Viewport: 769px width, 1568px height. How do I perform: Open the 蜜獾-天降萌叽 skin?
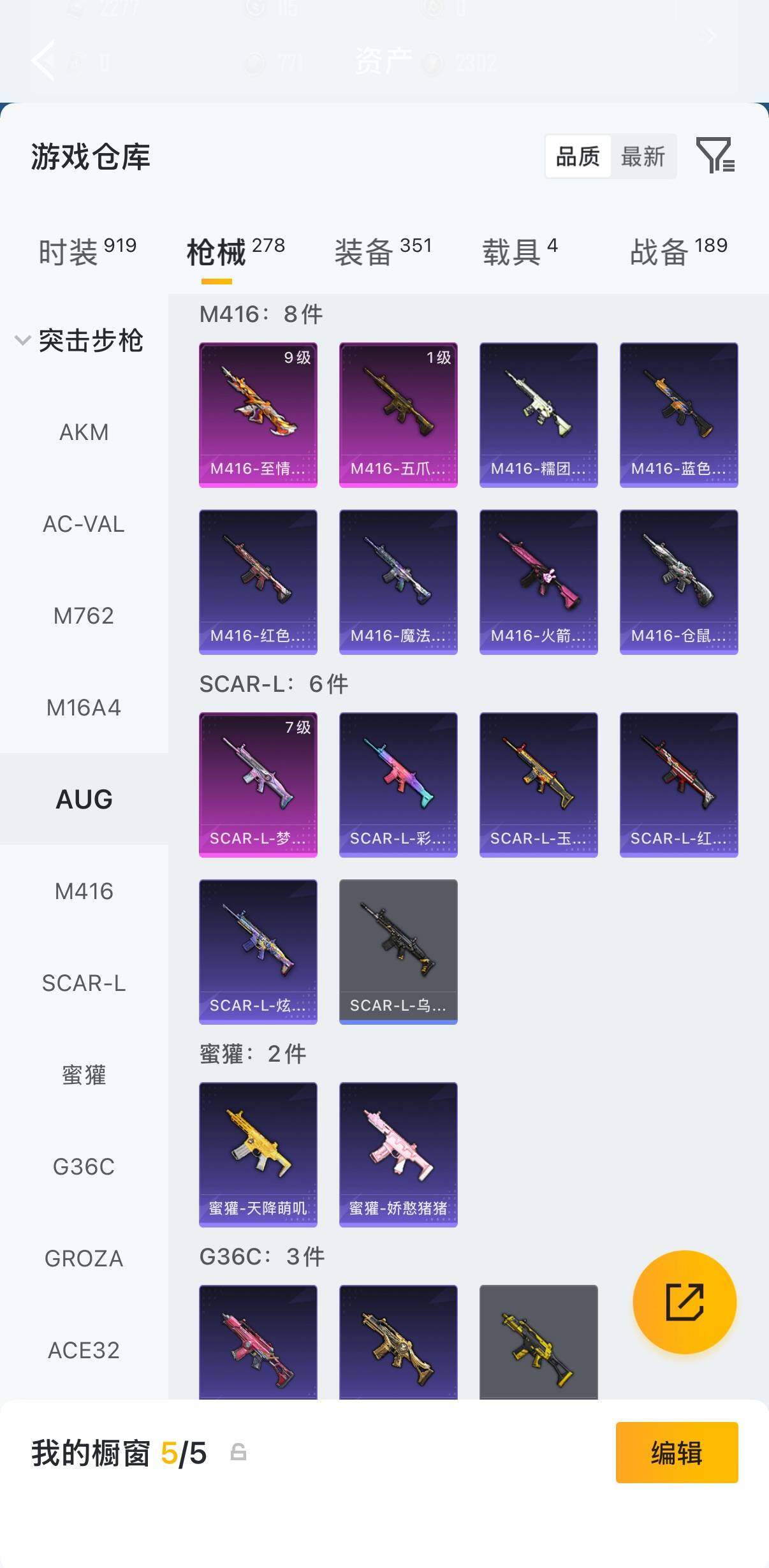click(x=258, y=1155)
